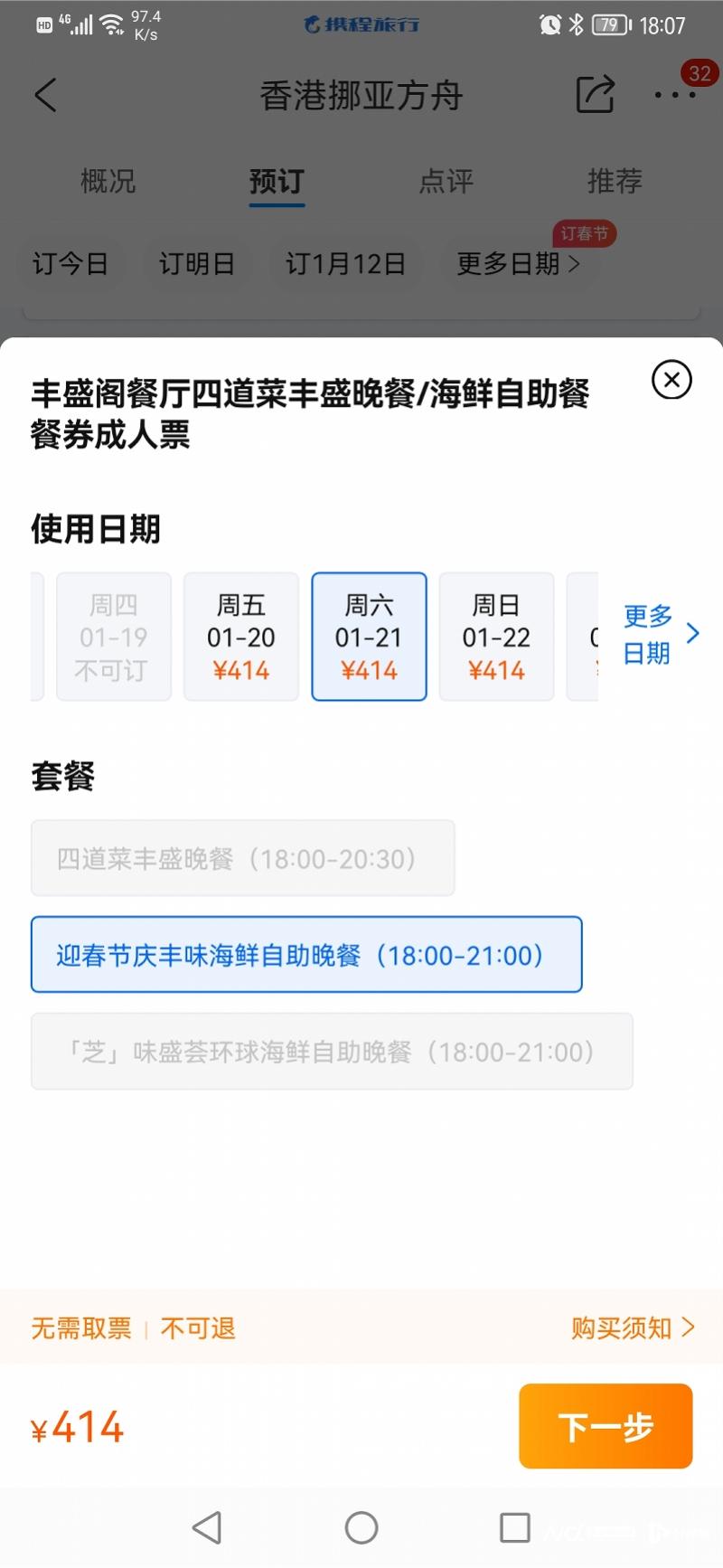Viewport: 723px width, 1568px height.
Task: Switch to the 点评 tab
Action: pos(446,181)
